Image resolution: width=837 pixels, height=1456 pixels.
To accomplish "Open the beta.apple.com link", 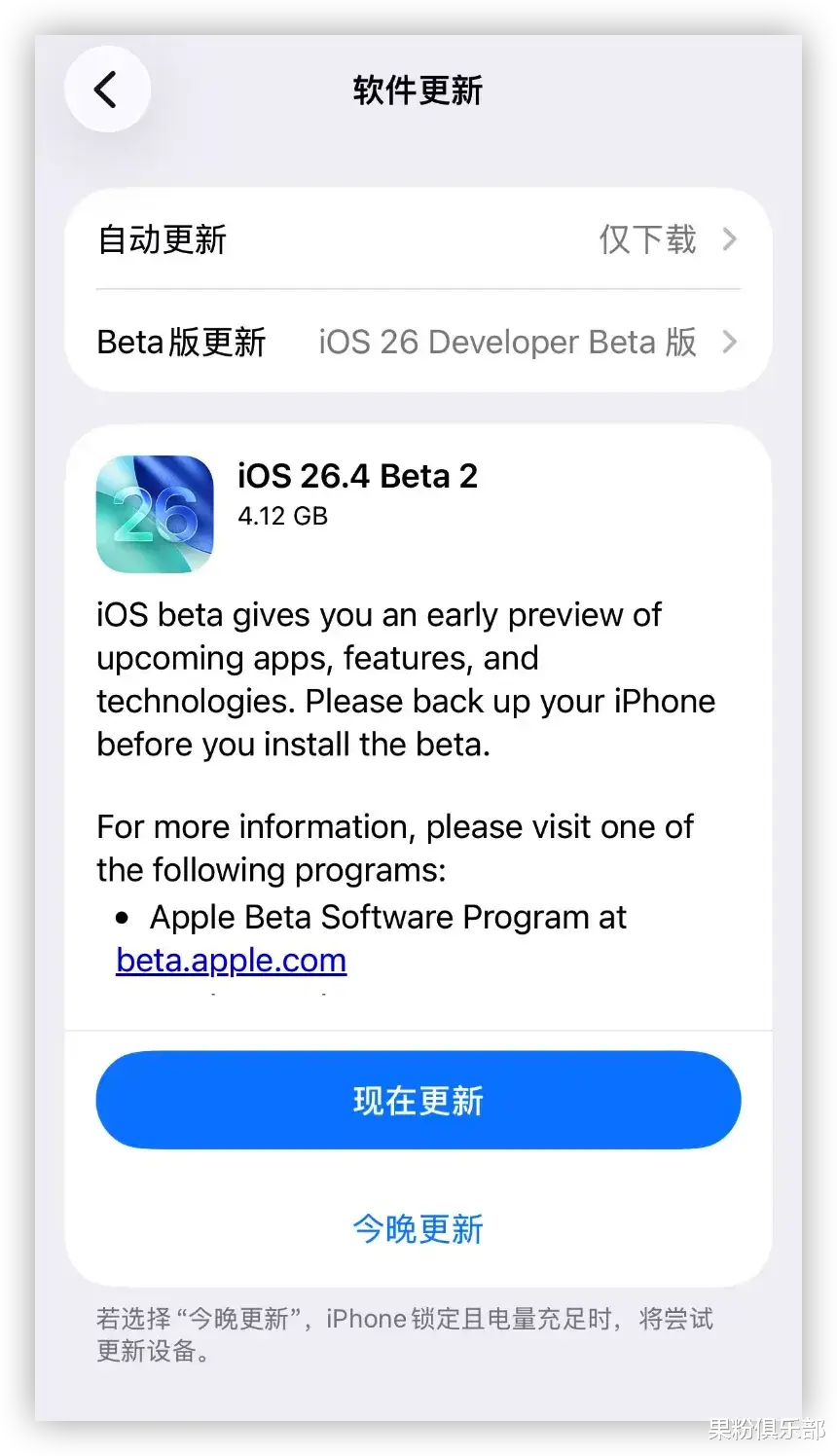I will 230,960.
